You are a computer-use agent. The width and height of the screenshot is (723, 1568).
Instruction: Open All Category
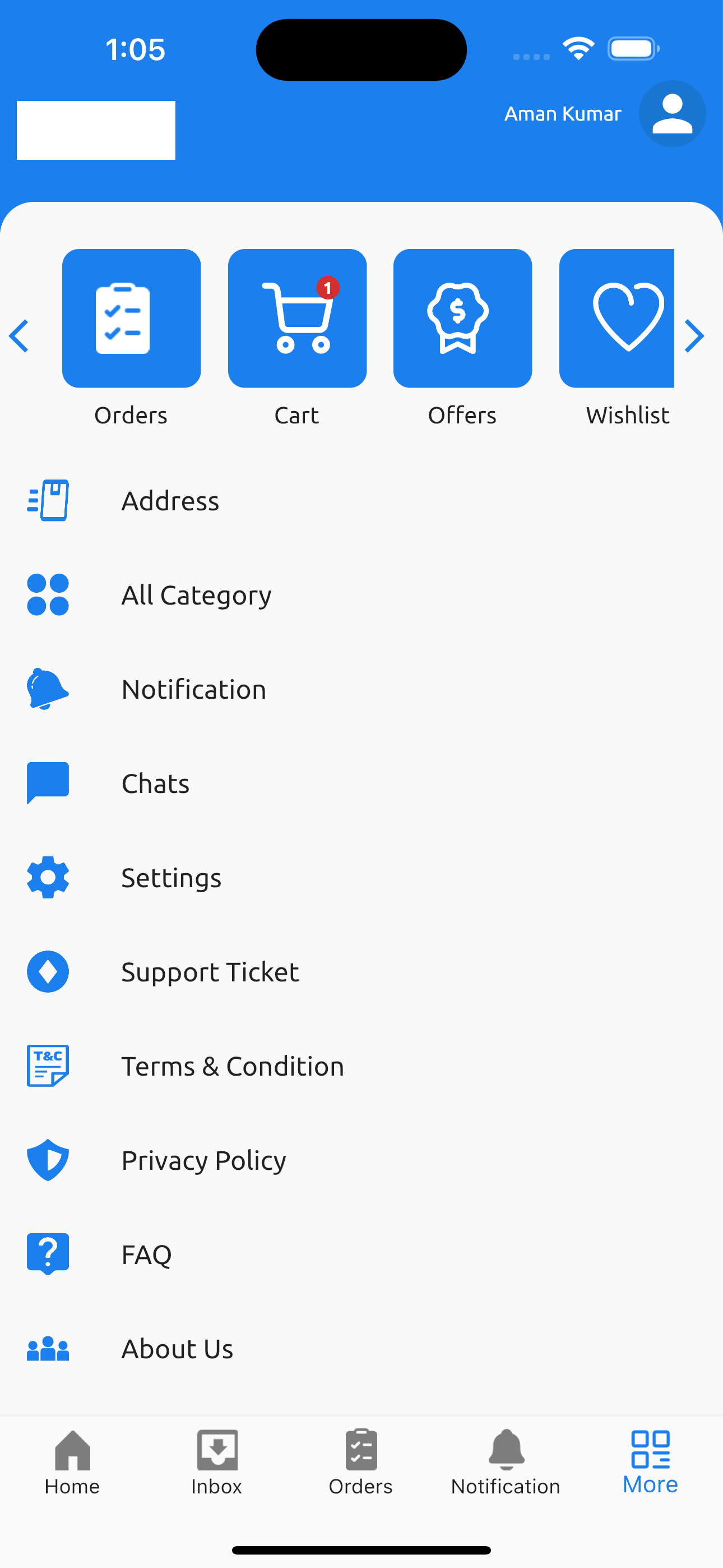[361, 596]
